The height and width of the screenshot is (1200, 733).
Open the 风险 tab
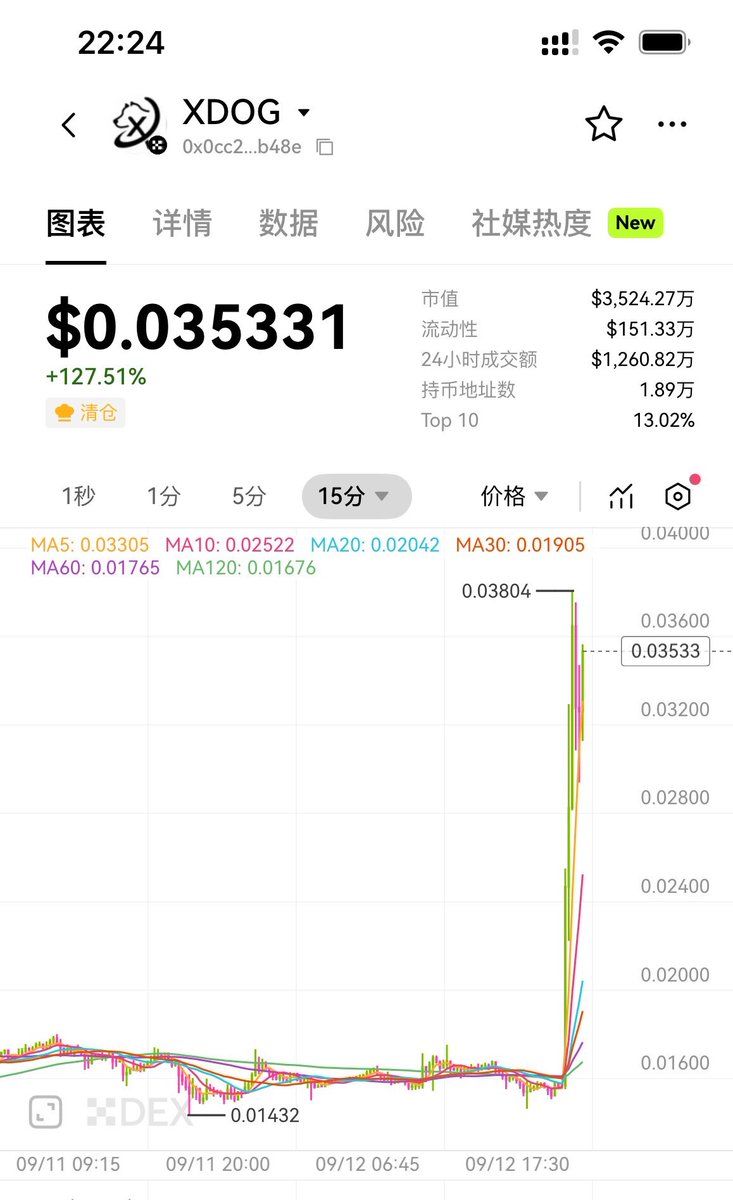coord(395,223)
